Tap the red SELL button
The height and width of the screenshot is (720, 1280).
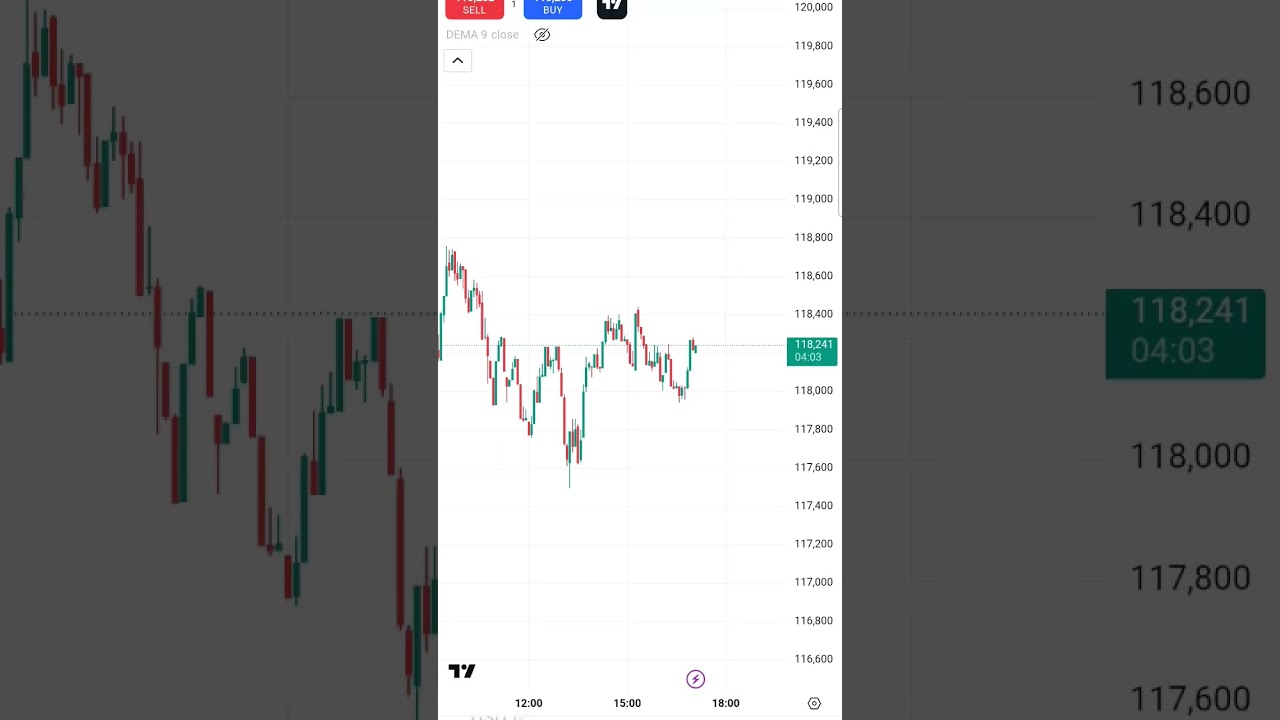pos(474,8)
